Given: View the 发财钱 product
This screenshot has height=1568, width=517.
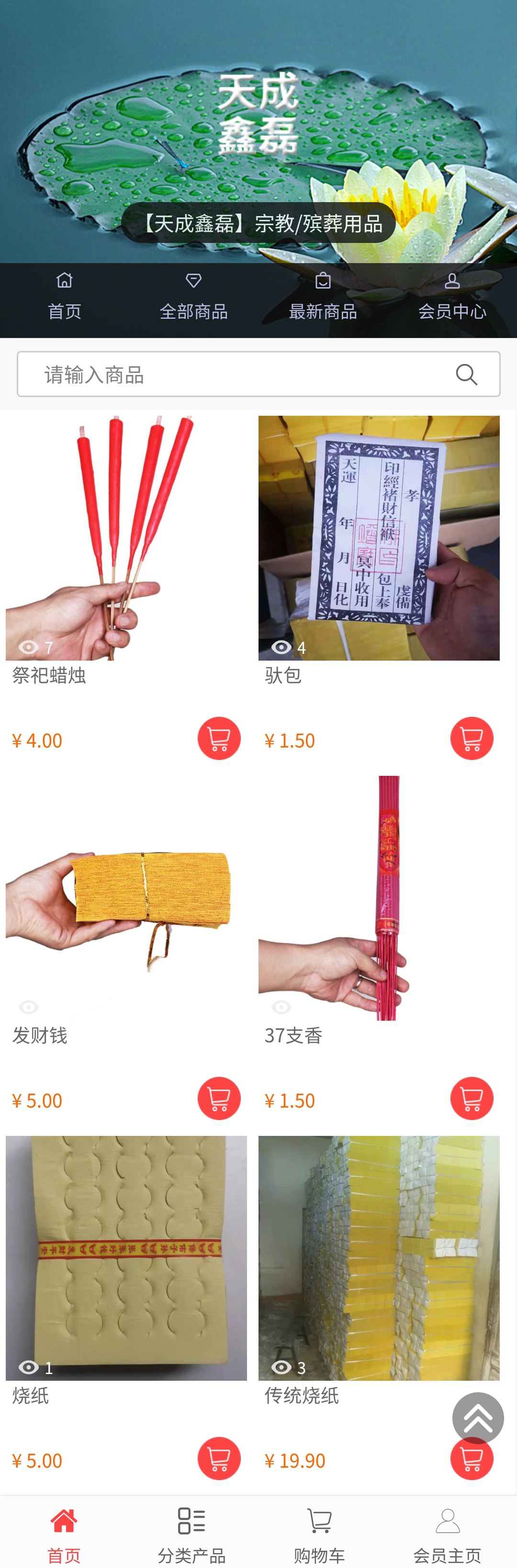Looking at the screenshot, I should (126, 898).
